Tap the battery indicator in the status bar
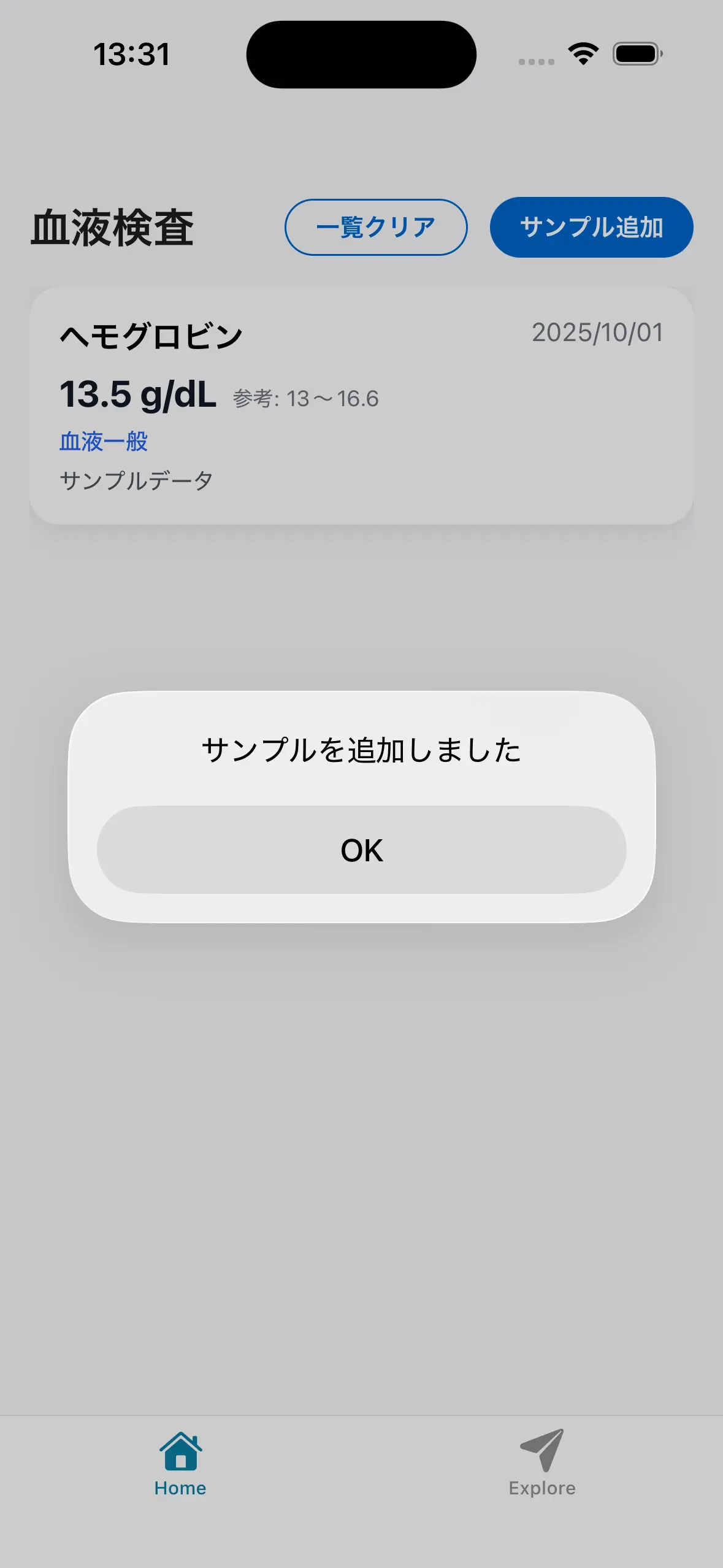Image resolution: width=723 pixels, height=1568 pixels. (x=635, y=54)
